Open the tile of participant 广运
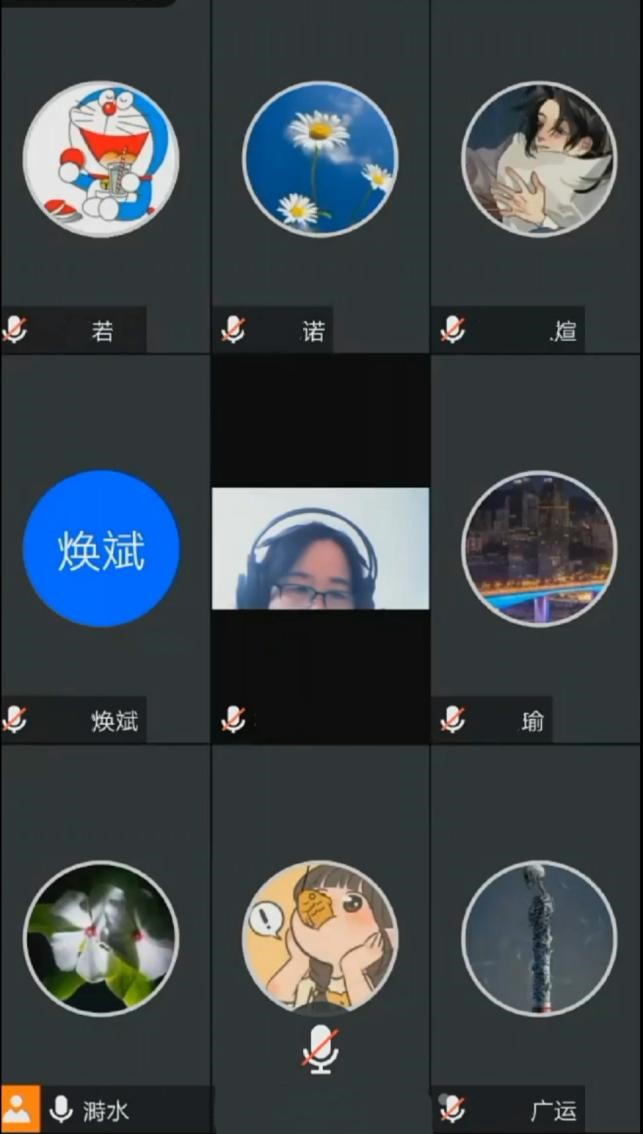643x1134 pixels. (539, 938)
